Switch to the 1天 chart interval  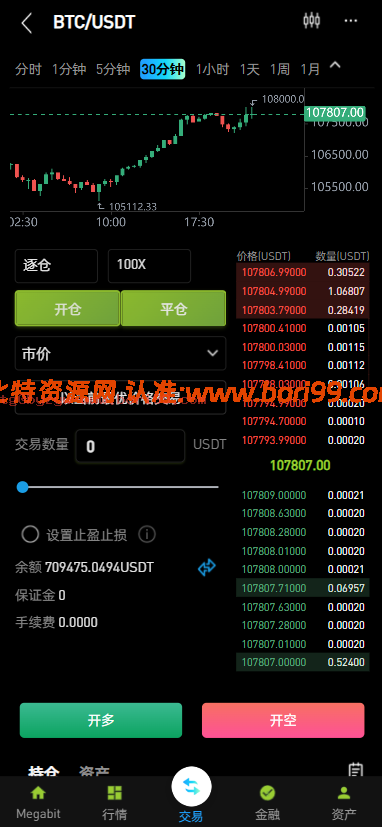coord(250,69)
